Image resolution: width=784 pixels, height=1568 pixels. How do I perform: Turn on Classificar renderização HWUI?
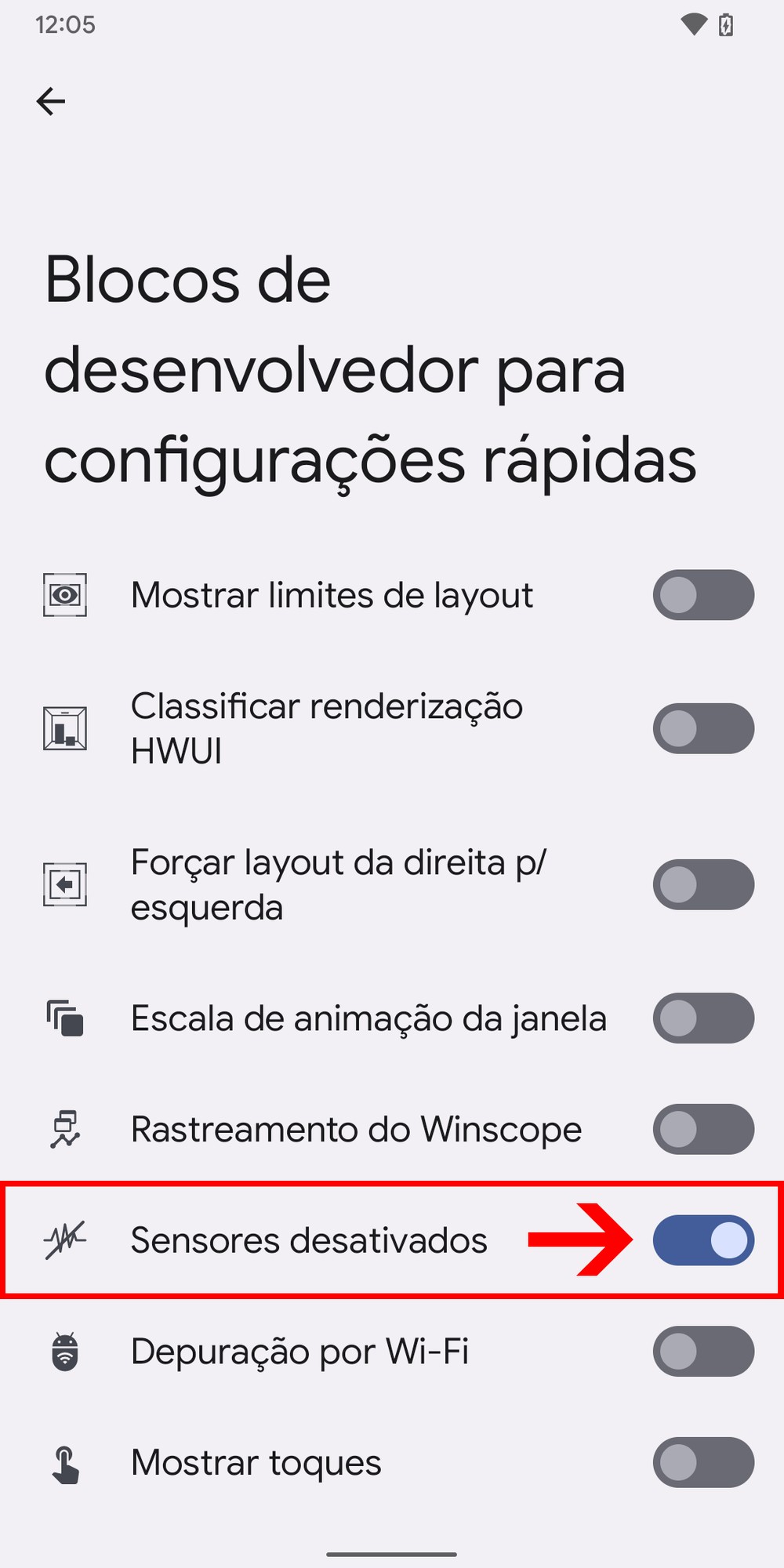[703, 728]
